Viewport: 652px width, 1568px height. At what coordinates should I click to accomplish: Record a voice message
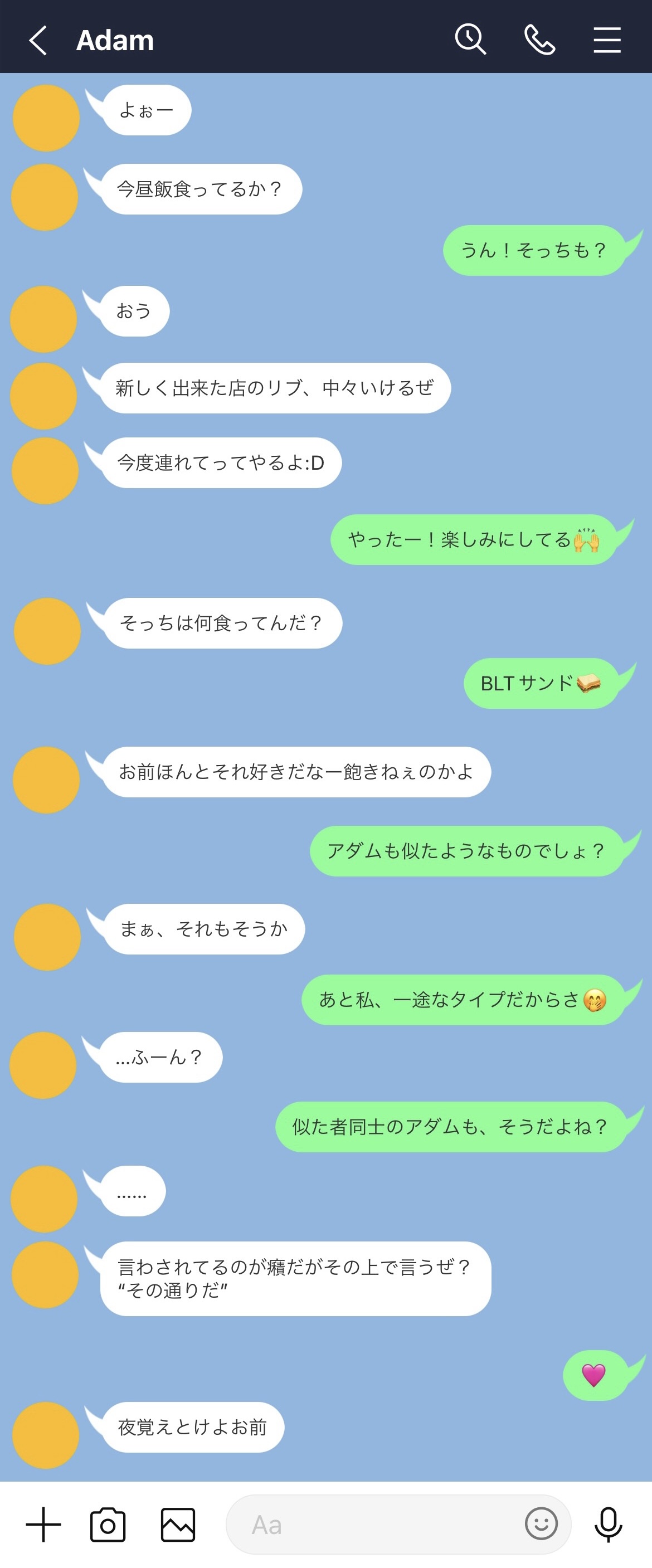[608, 1524]
